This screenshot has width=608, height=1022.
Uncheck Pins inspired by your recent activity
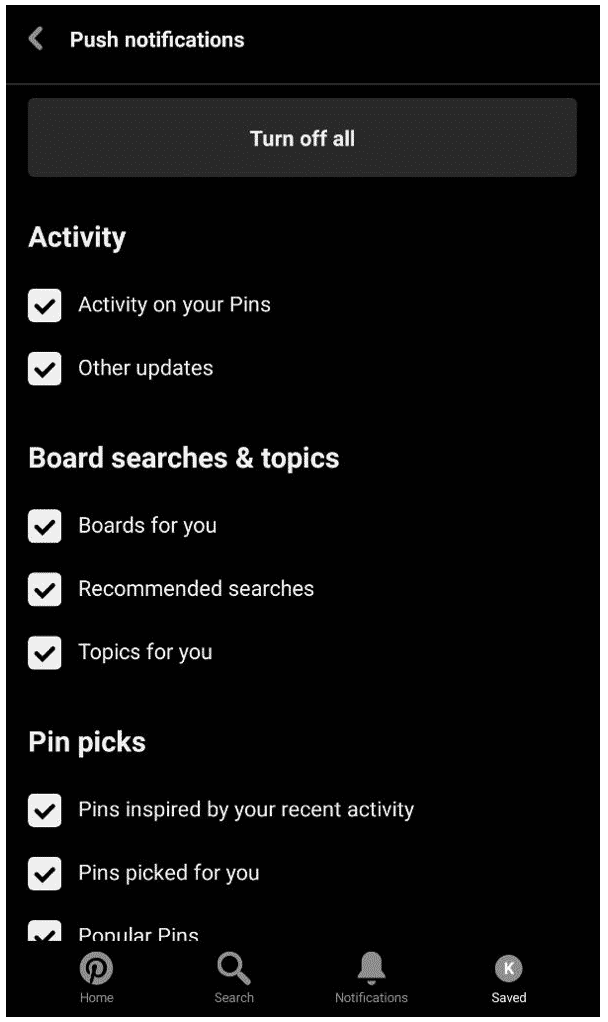(x=45, y=810)
